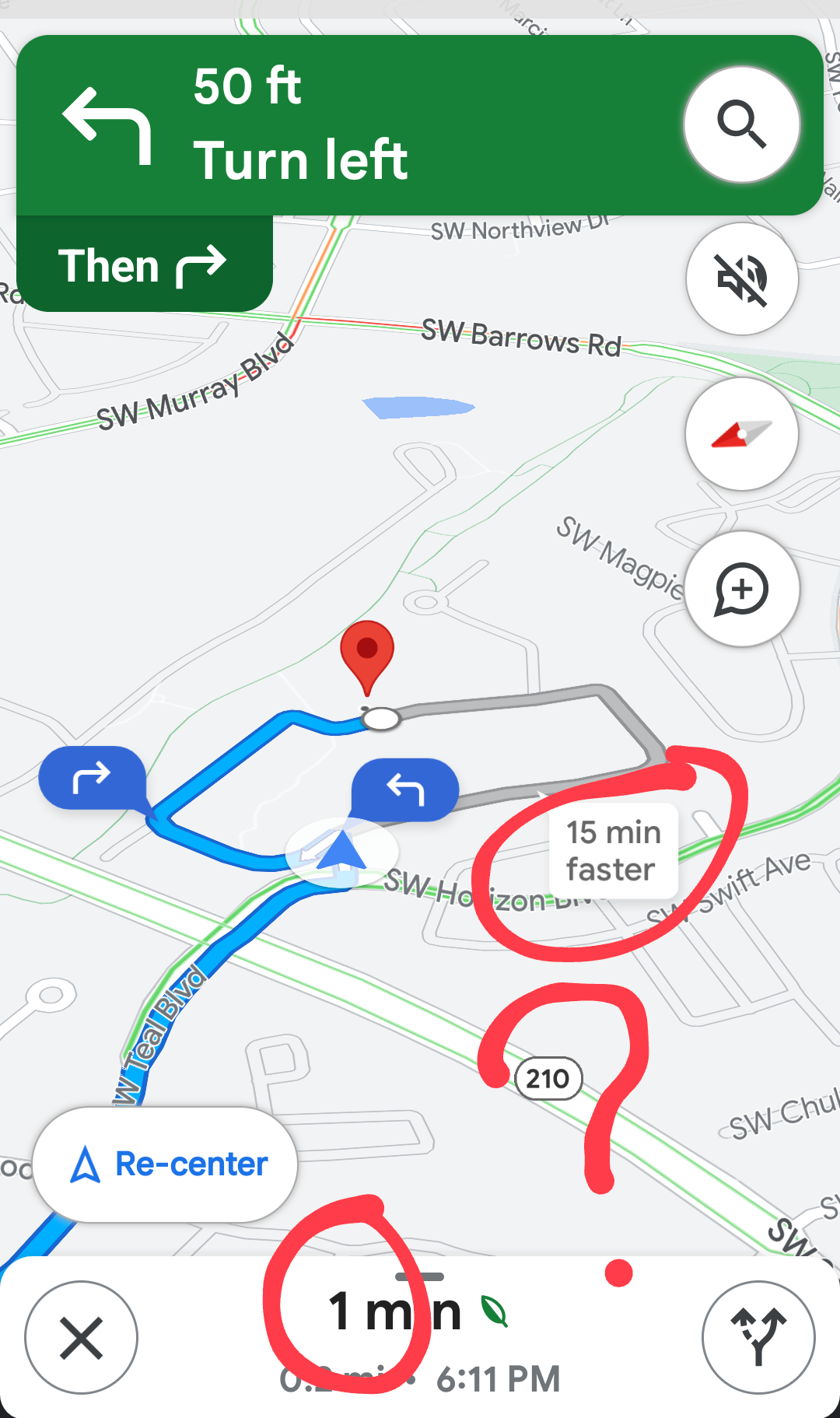Screen dimensions: 840x1418
Task: Tap the 210 highway shield on the map
Action: 549,1077
